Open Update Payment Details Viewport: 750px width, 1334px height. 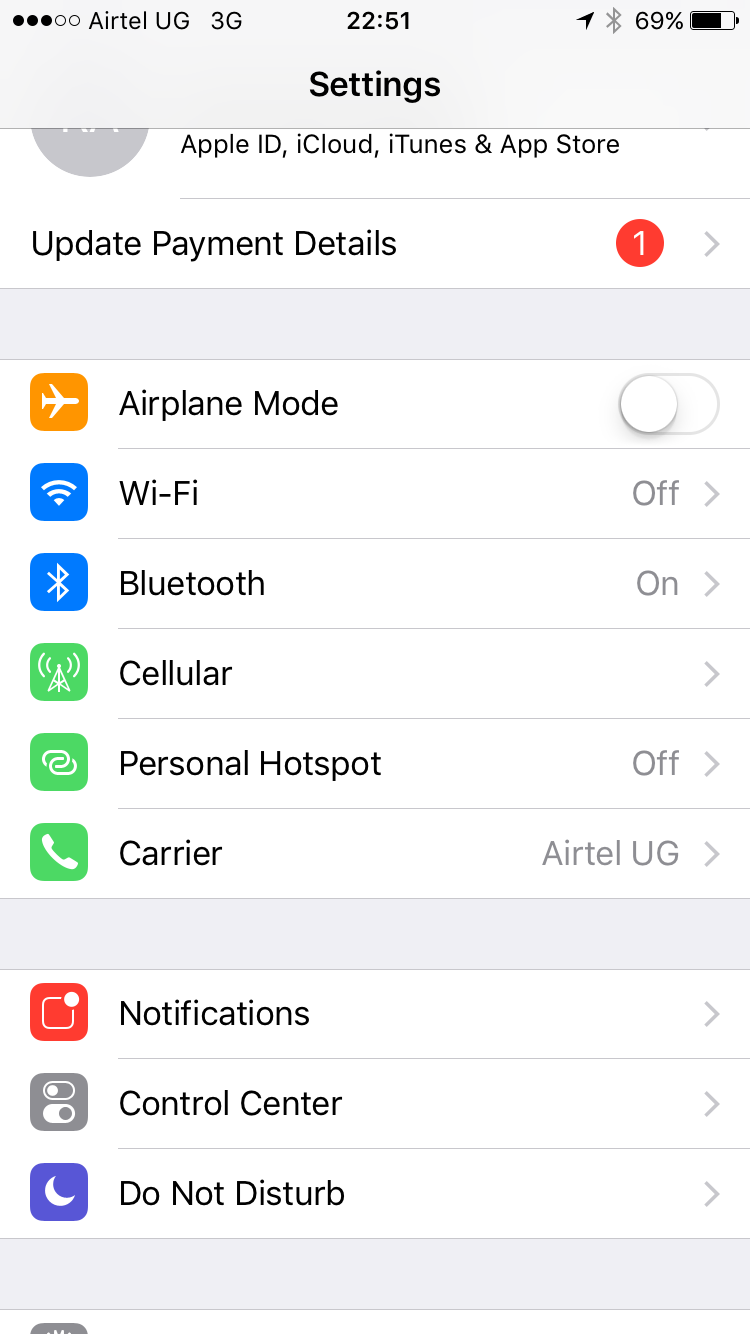375,244
